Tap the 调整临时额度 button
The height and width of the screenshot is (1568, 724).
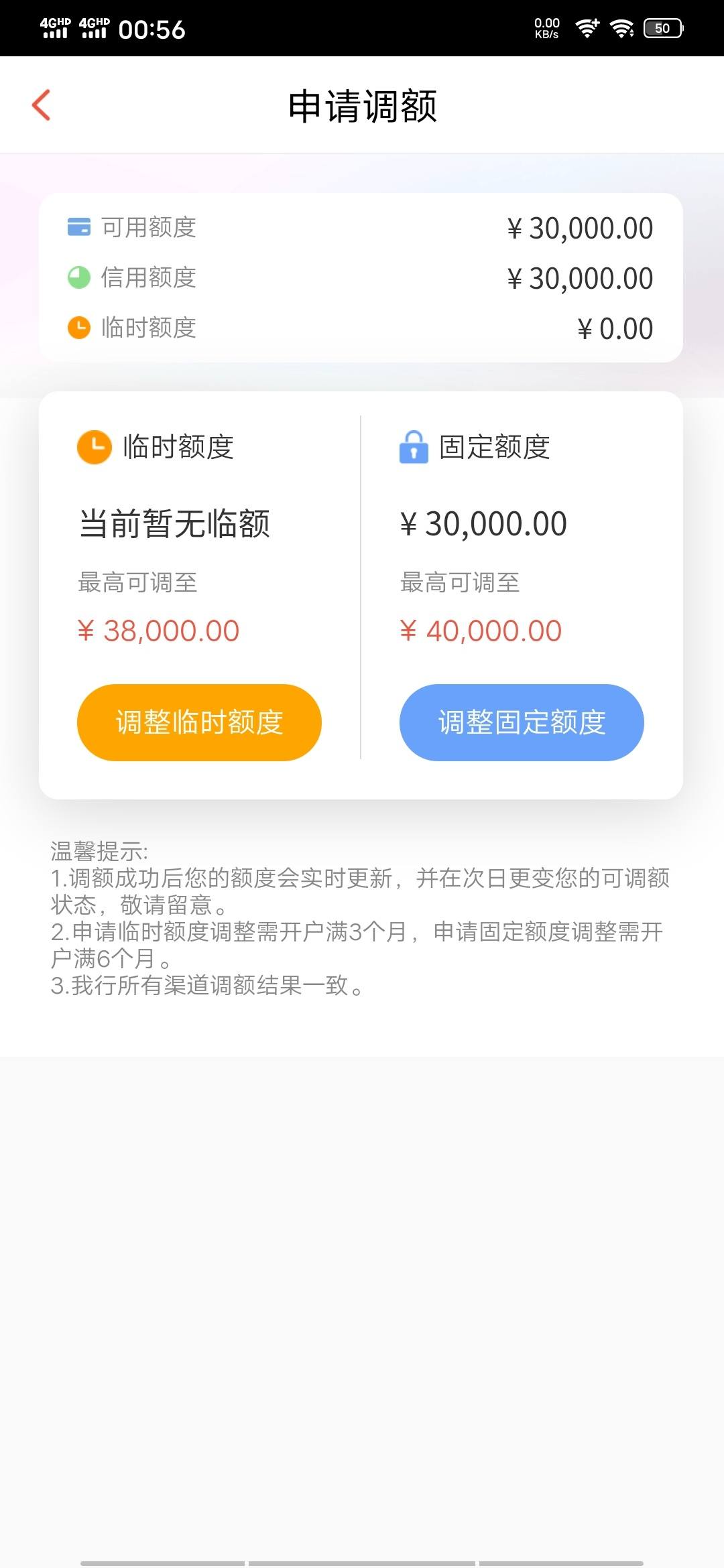click(199, 722)
